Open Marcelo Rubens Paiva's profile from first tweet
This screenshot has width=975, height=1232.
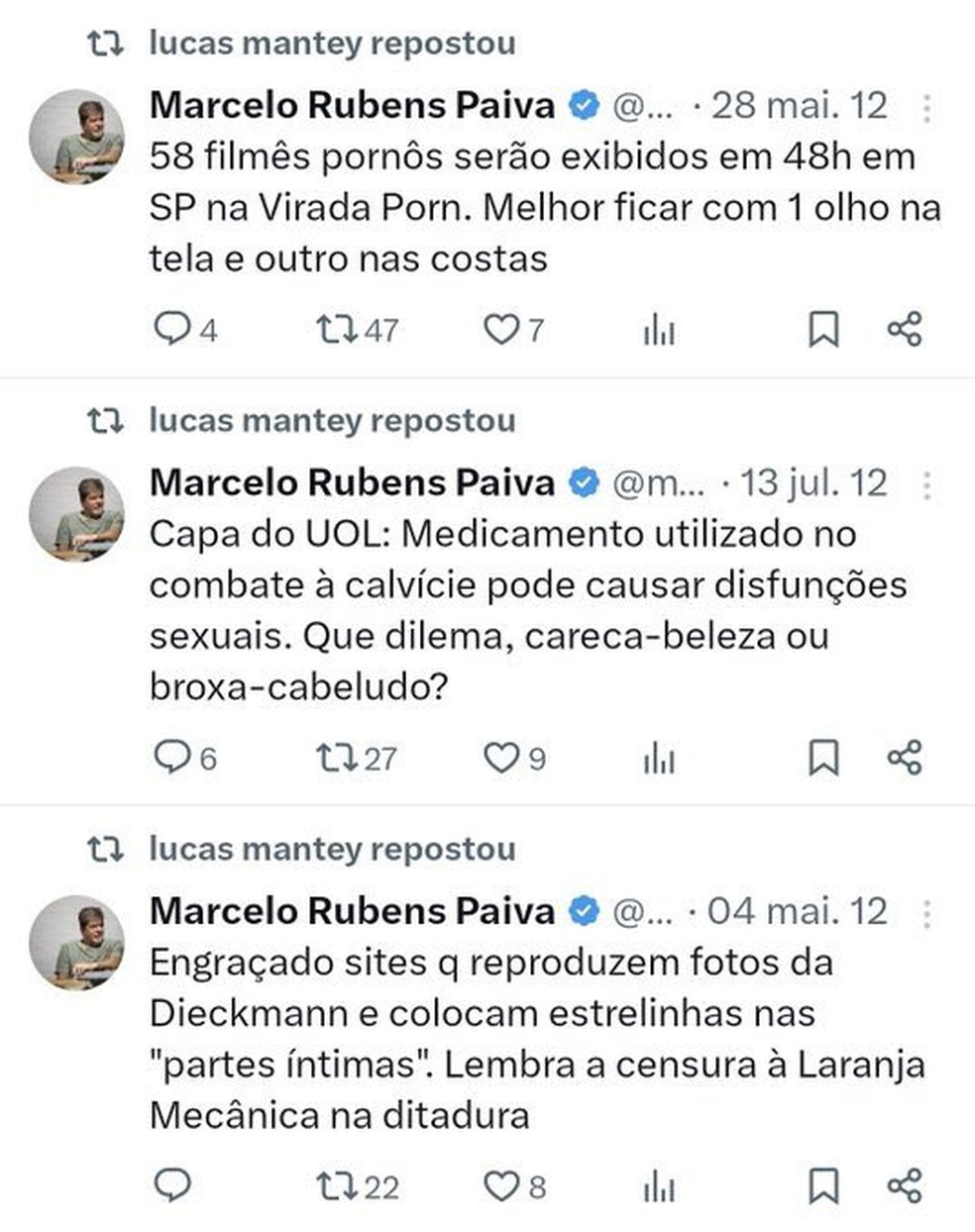tap(352, 105)
